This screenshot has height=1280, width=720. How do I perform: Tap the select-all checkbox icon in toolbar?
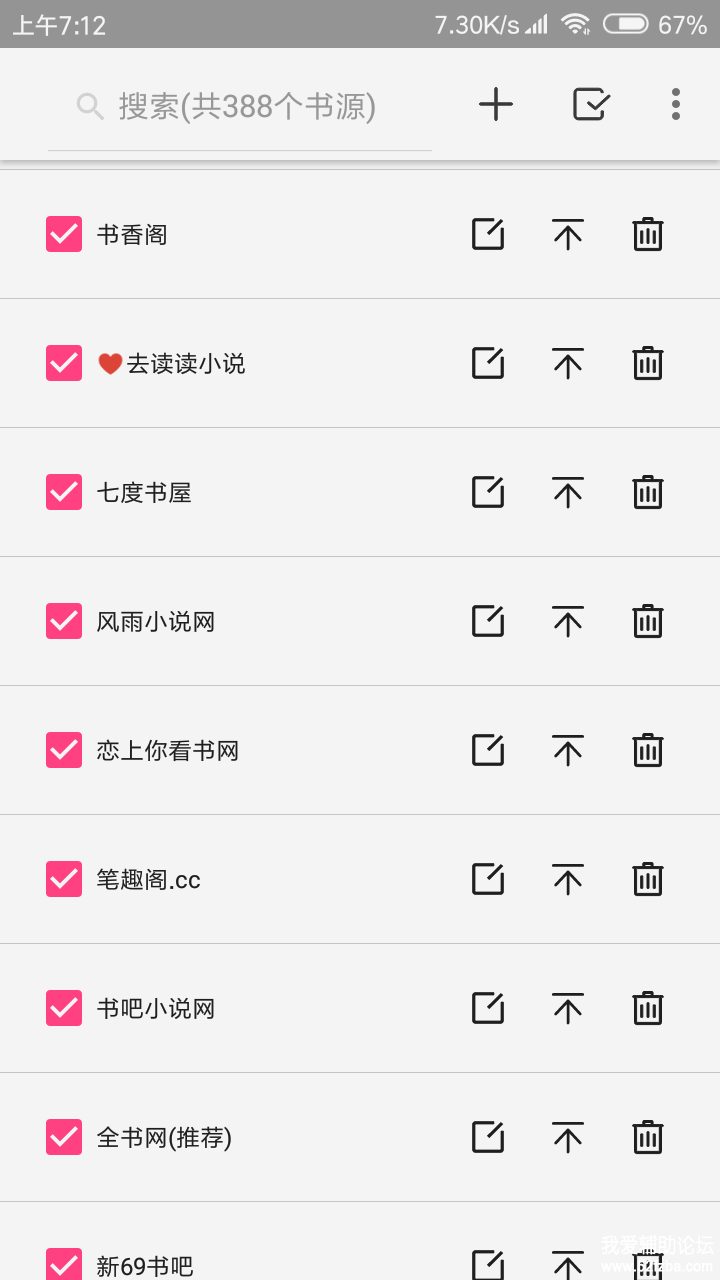(x=591, y=104)
